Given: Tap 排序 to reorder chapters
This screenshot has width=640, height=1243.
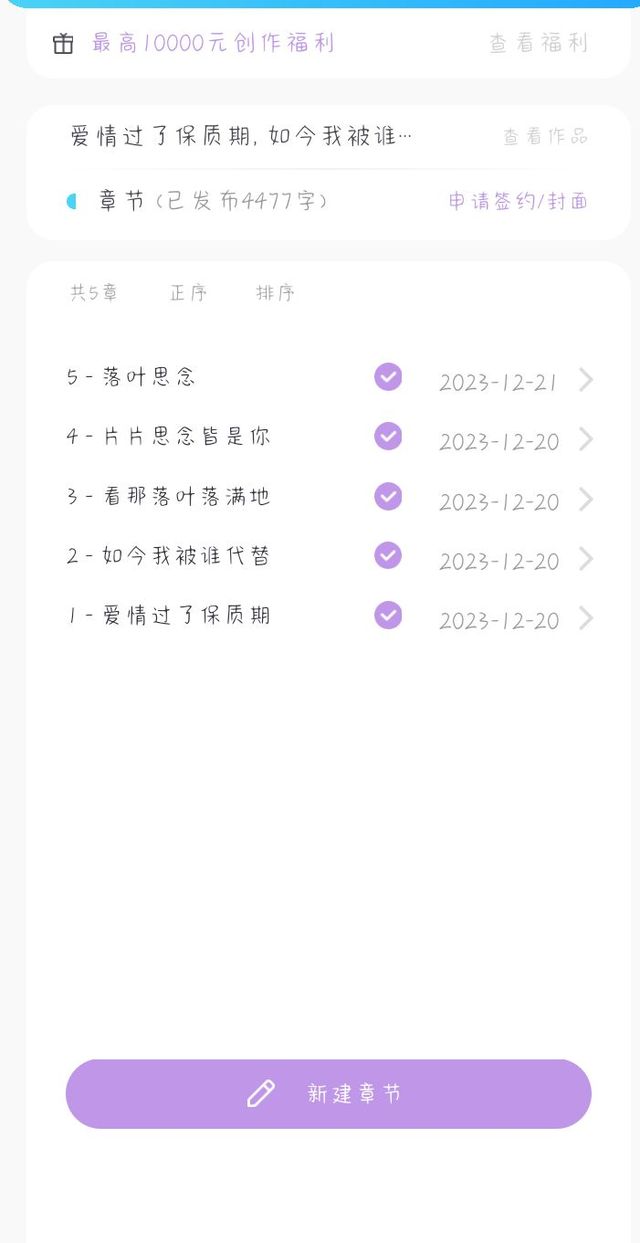Looking at the screenshot, I should pyautogui.click(x=275, y=293).
